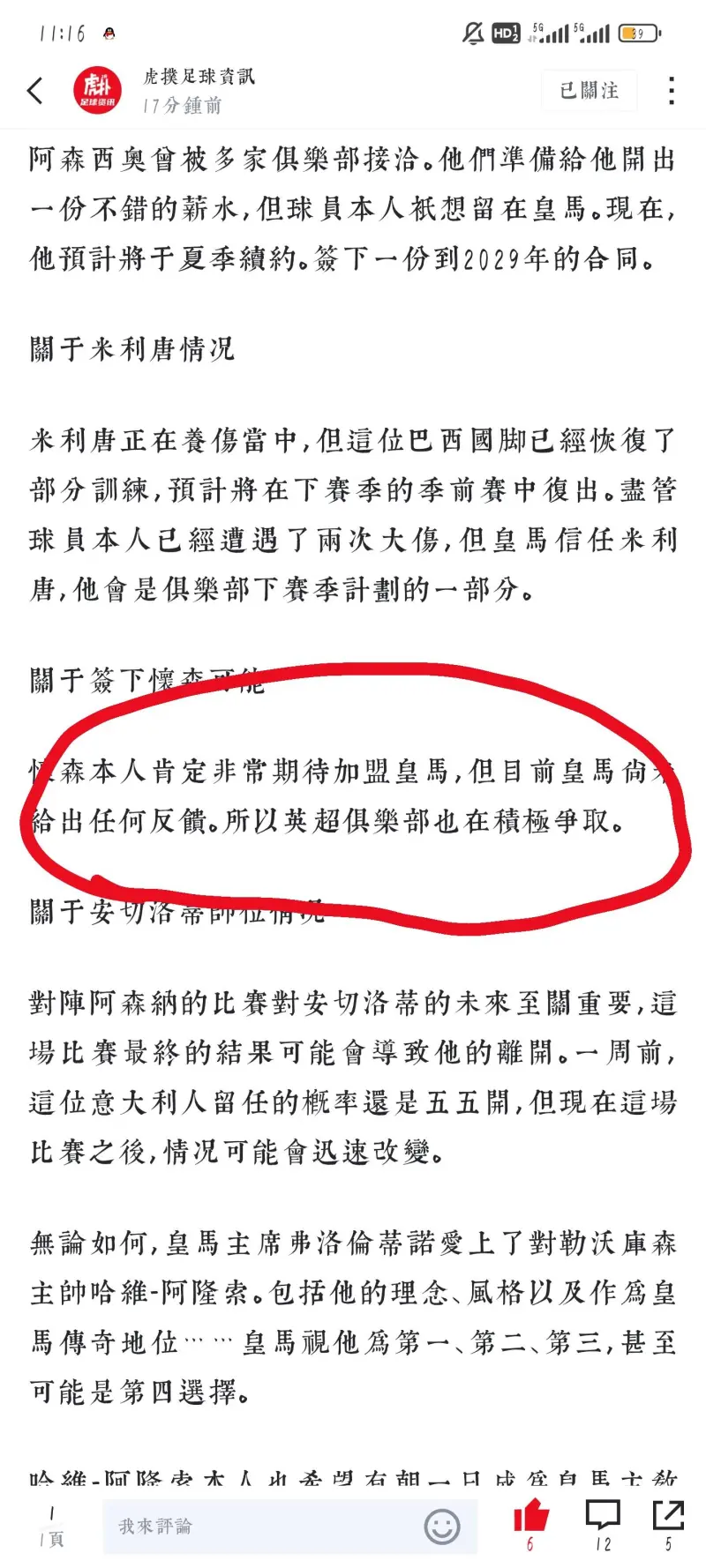Open 虎撲足球資訊 author avatar
This screenshot has width=706, height=1568.
pos(97,91)
